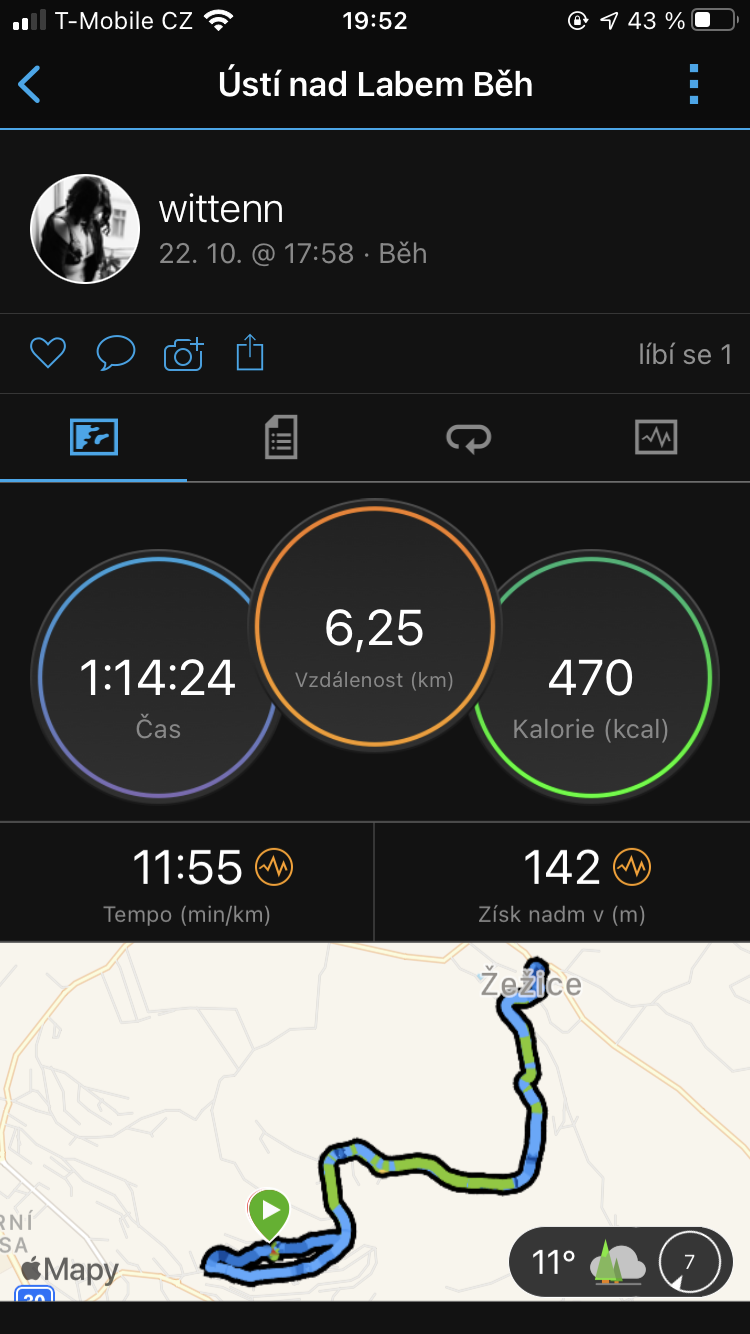
Task: Share this run activity
Action: pyautogui.click(x=250, y=353)
